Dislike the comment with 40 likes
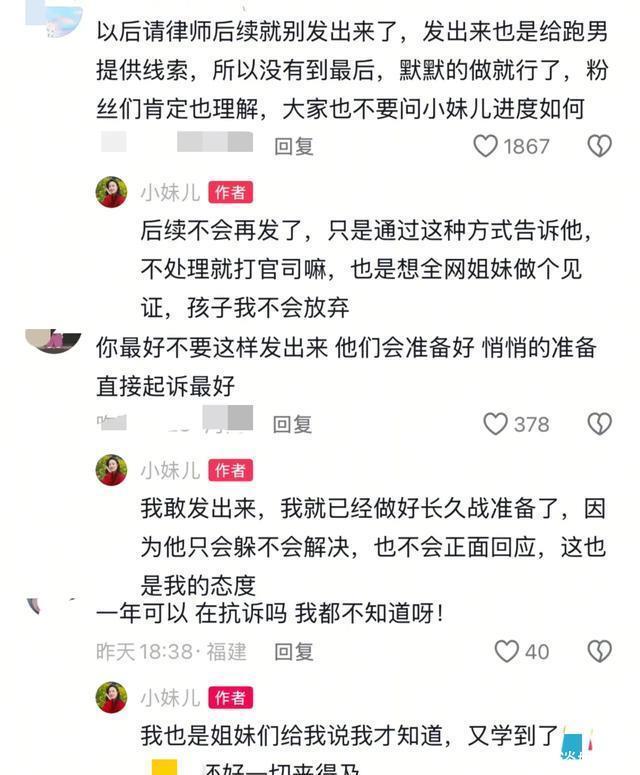The height and width of the screenshot is (775, 640). tap(598, 652)
